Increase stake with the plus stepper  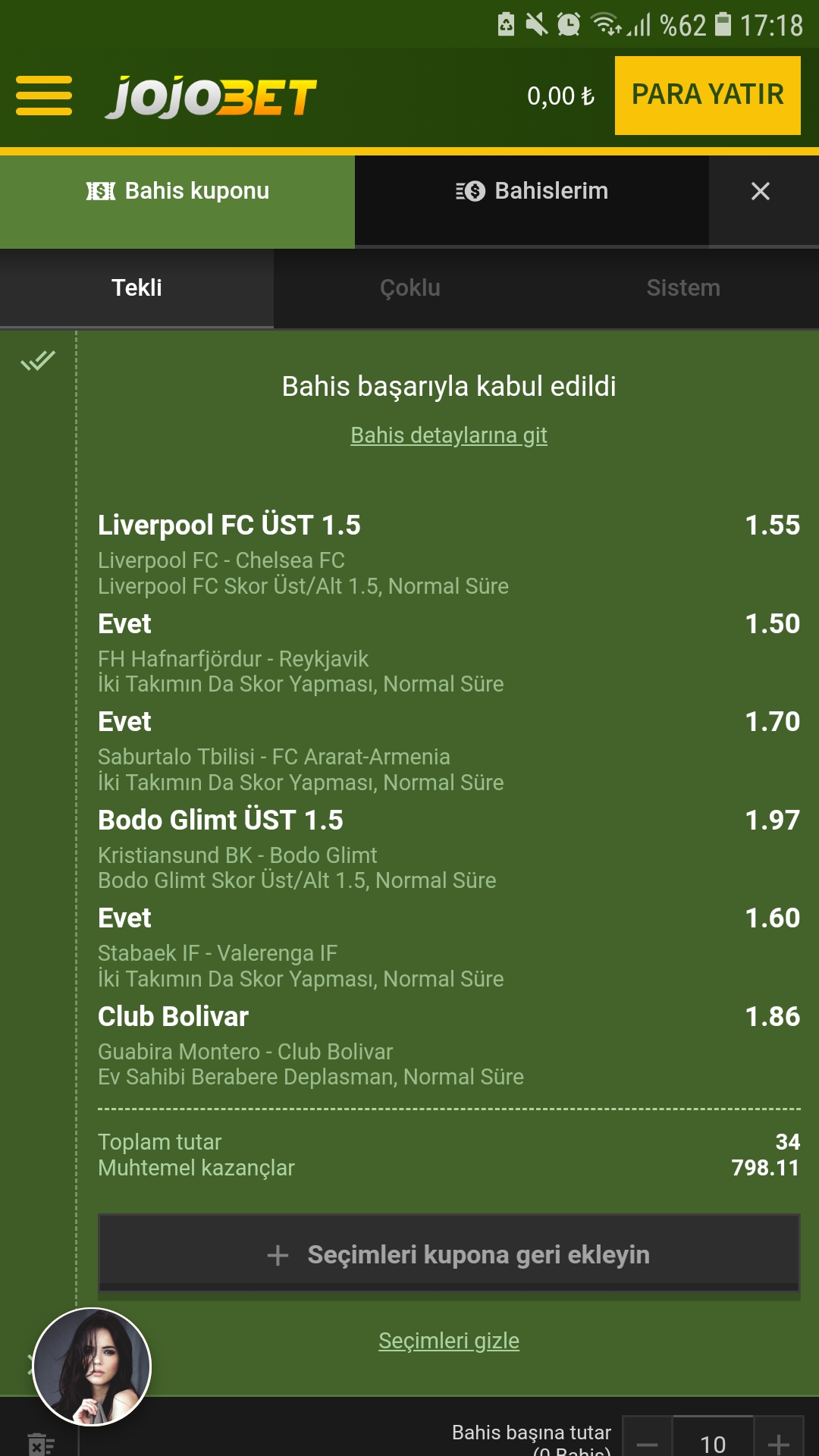(x=779, y=1439)
